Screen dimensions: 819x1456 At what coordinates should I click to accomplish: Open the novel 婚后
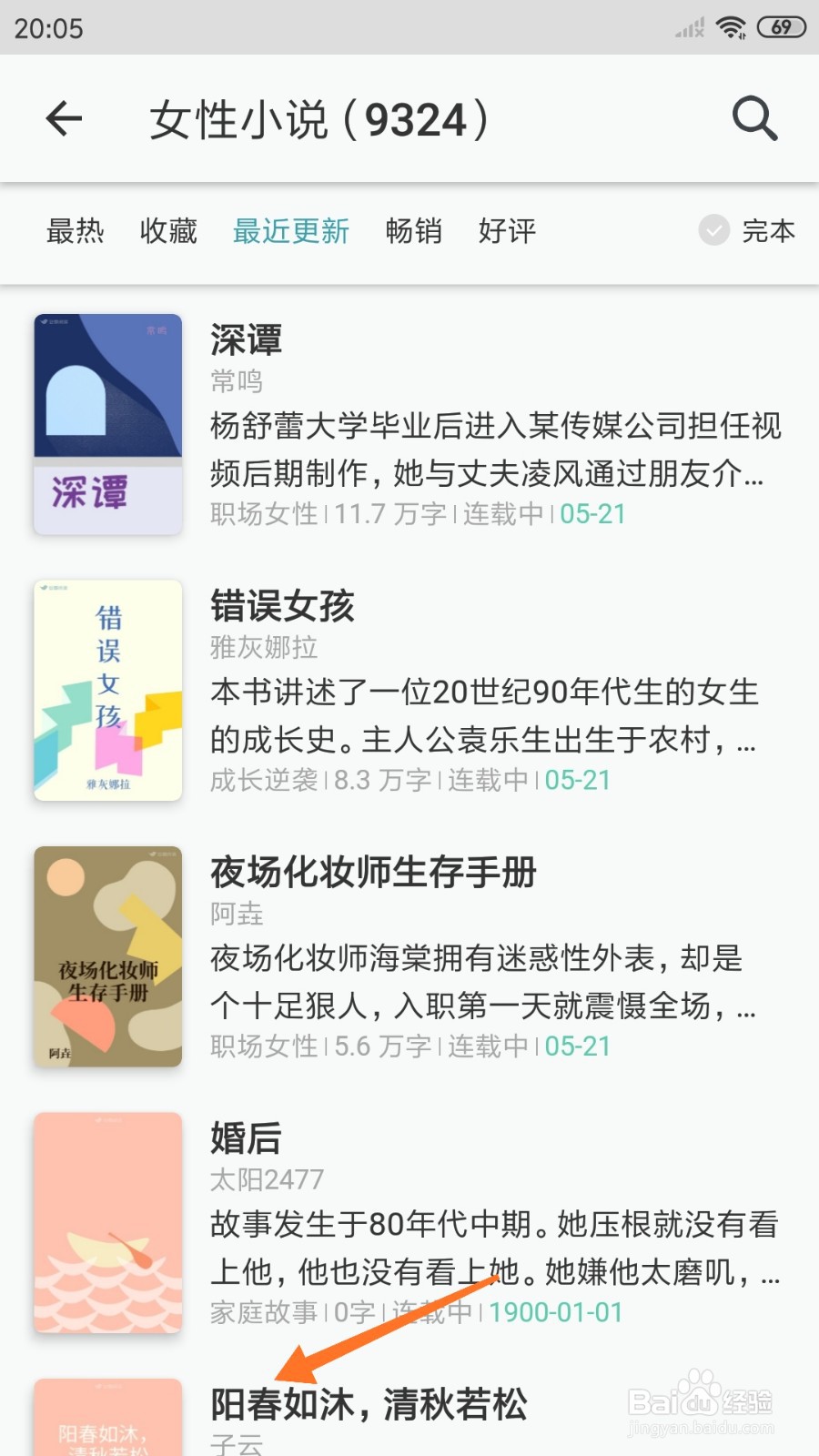pyautogui.click(x=246, y=1137)
